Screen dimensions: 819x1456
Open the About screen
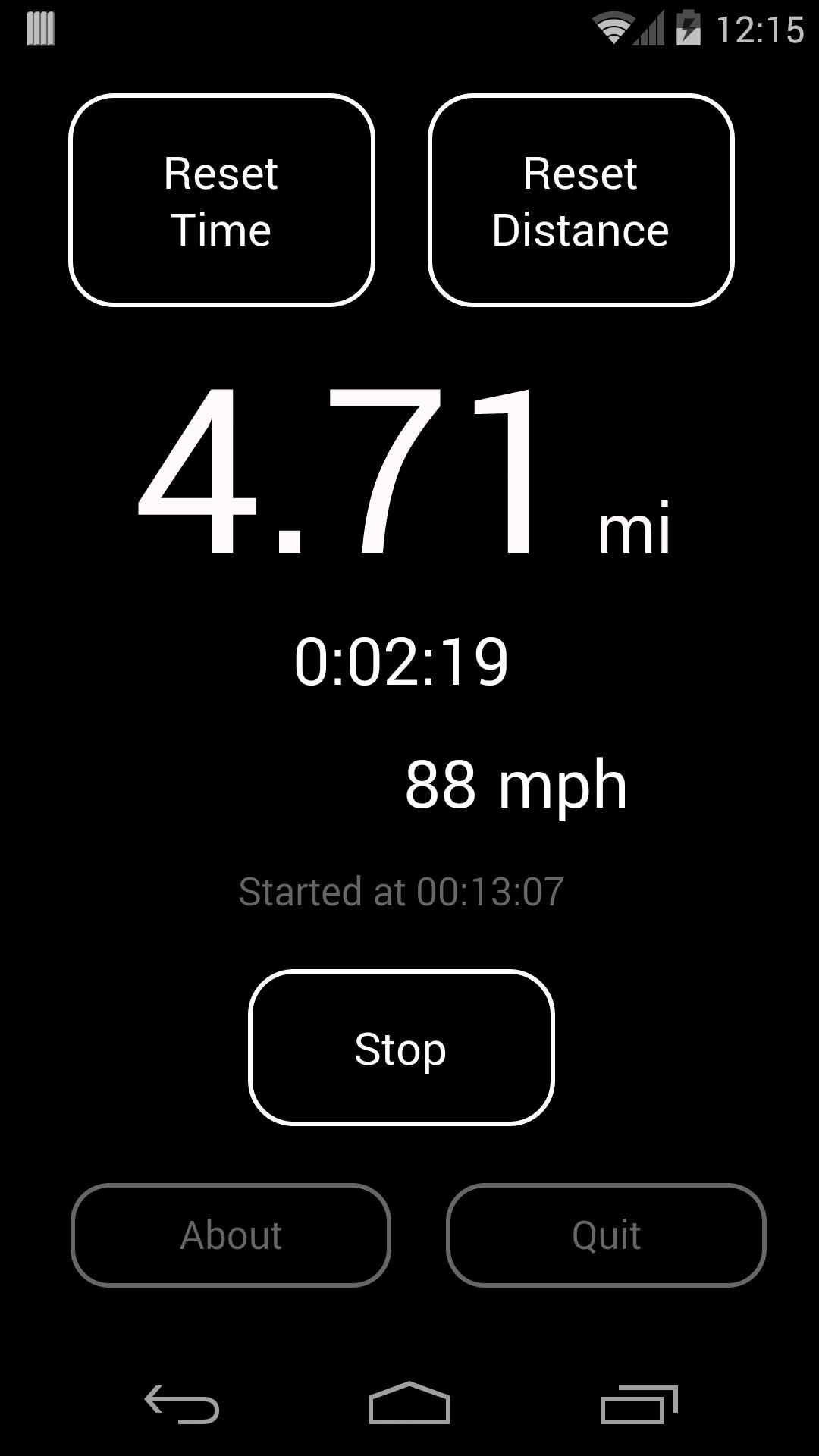pyautogui.click(x=231, y=1235)
